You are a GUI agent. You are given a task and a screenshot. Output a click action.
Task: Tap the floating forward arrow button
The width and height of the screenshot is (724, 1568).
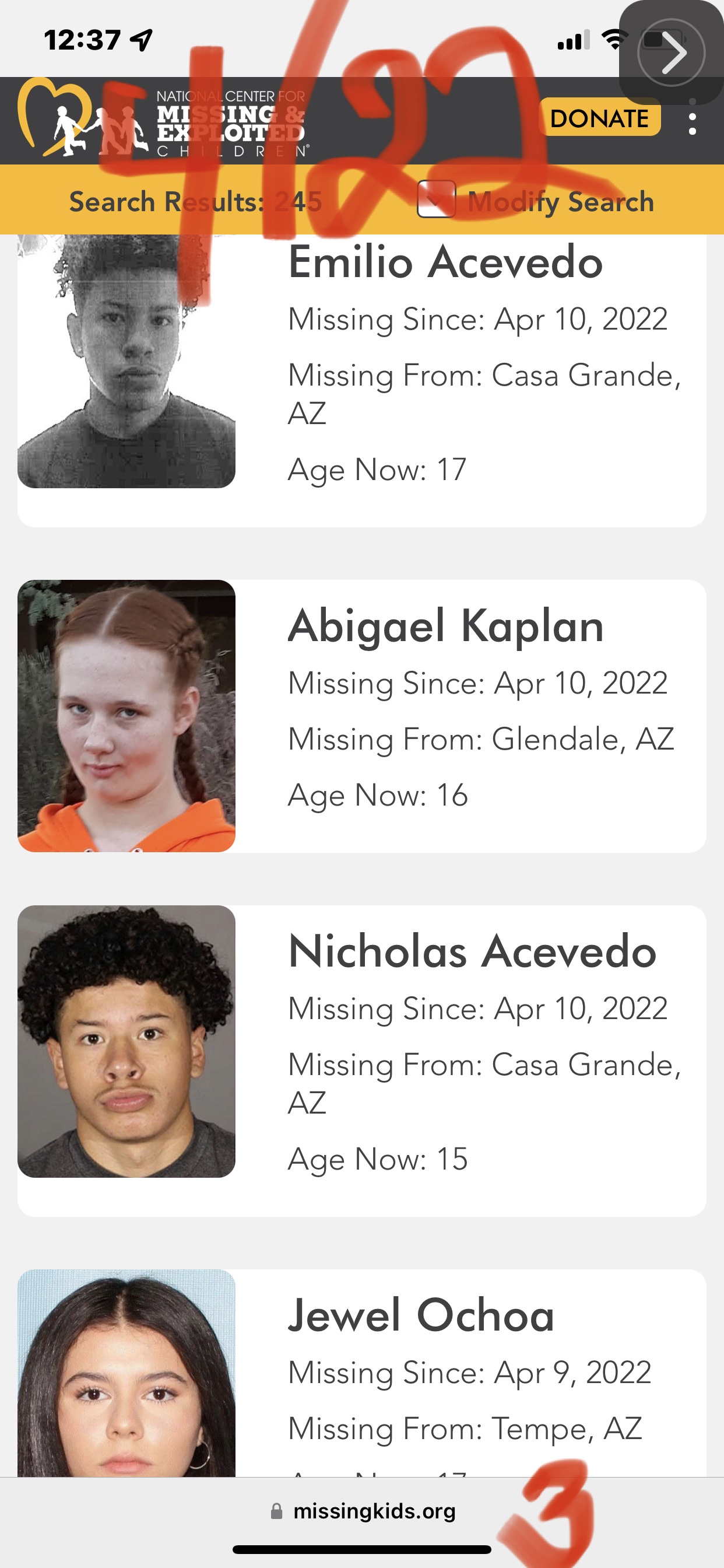[671, 52]
